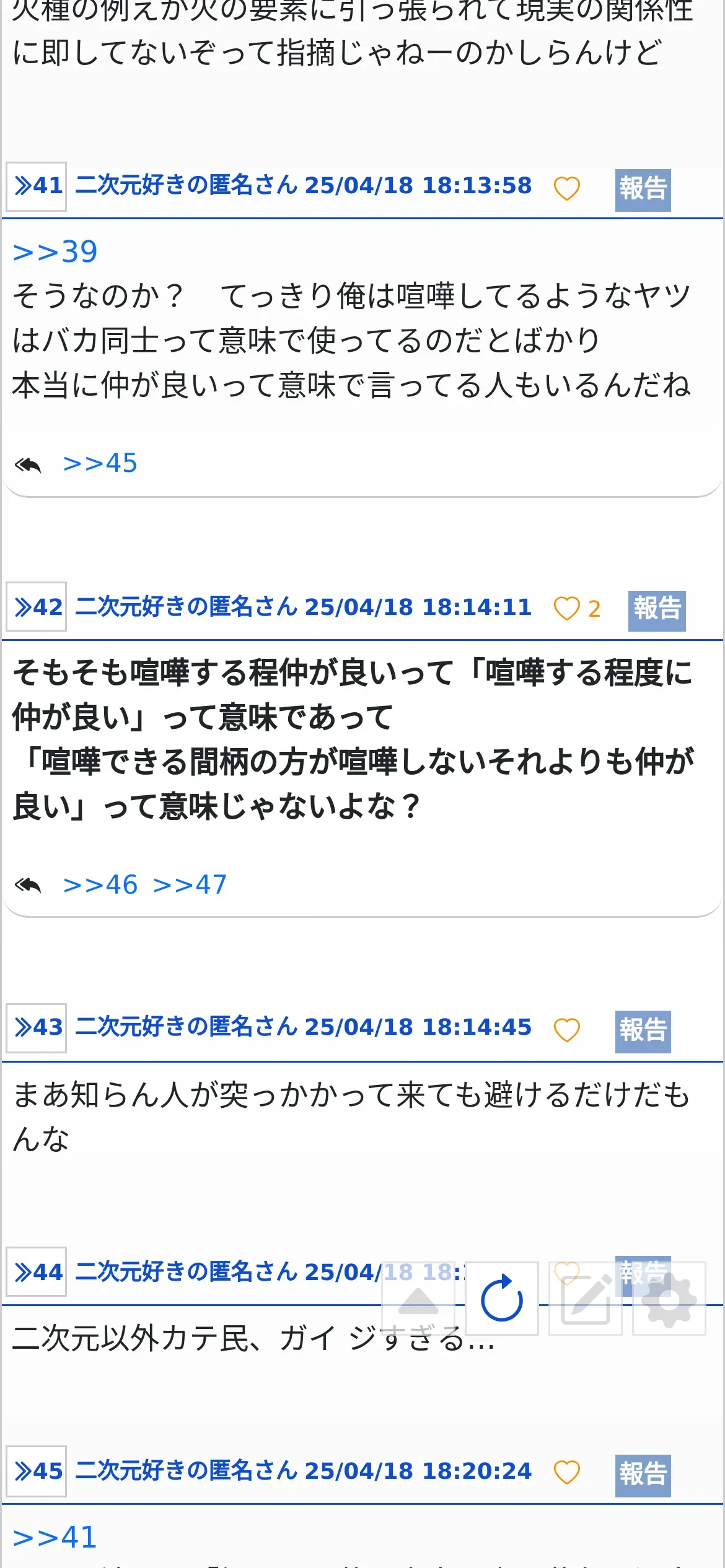The width and height of the screenshot is (725, 1568).
Task: Like post 43 with the heart icon
Action: pyautogui.click(x=566, y=1030)
